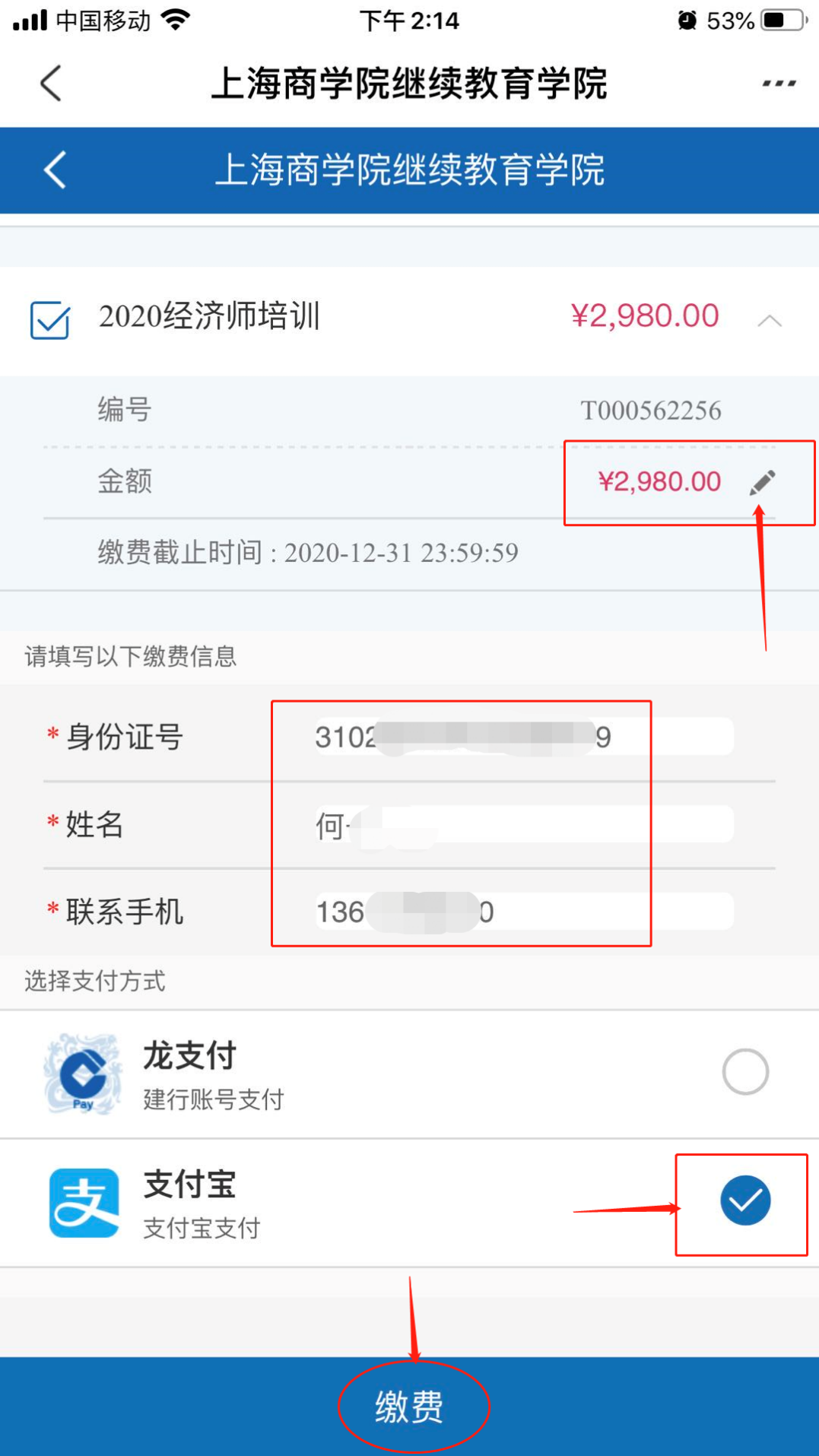Viewport: 819px width, 1456px height.
Task: Uncheck the 2020经济师培训 checkbox
Action: tap(49, 320)
